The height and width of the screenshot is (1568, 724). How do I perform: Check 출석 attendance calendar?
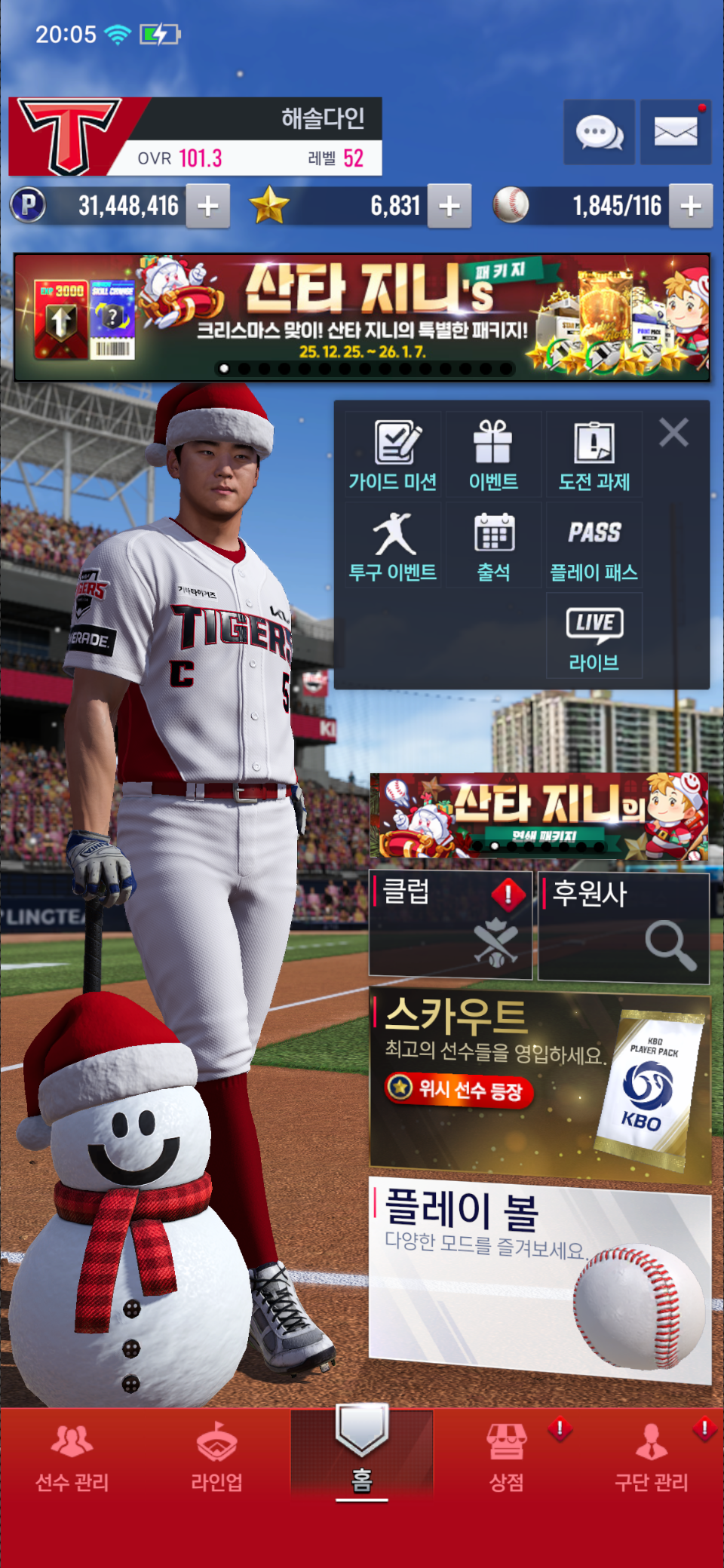click(x=493, y=546)
